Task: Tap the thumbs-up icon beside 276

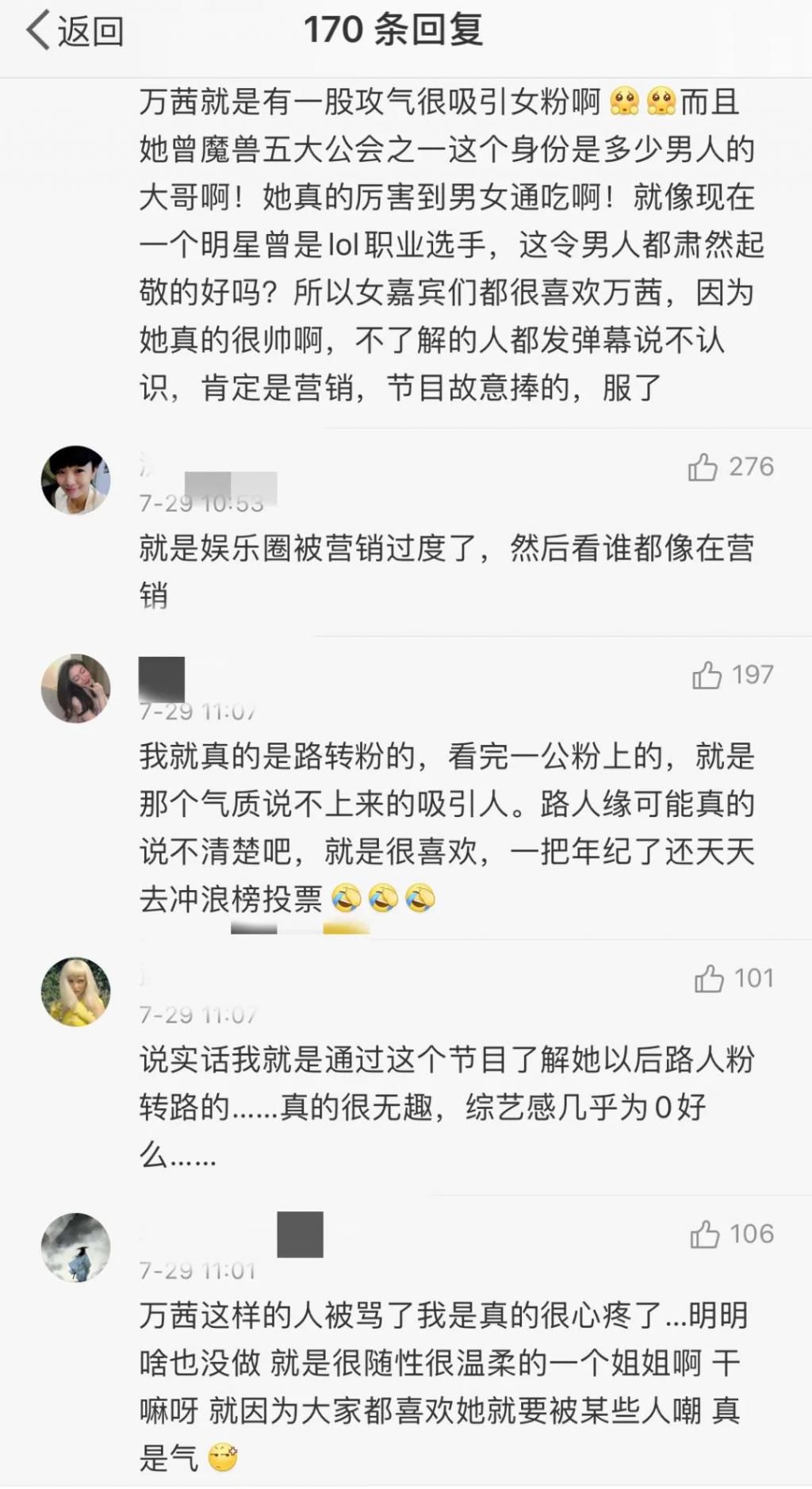Action: [704, 468]
